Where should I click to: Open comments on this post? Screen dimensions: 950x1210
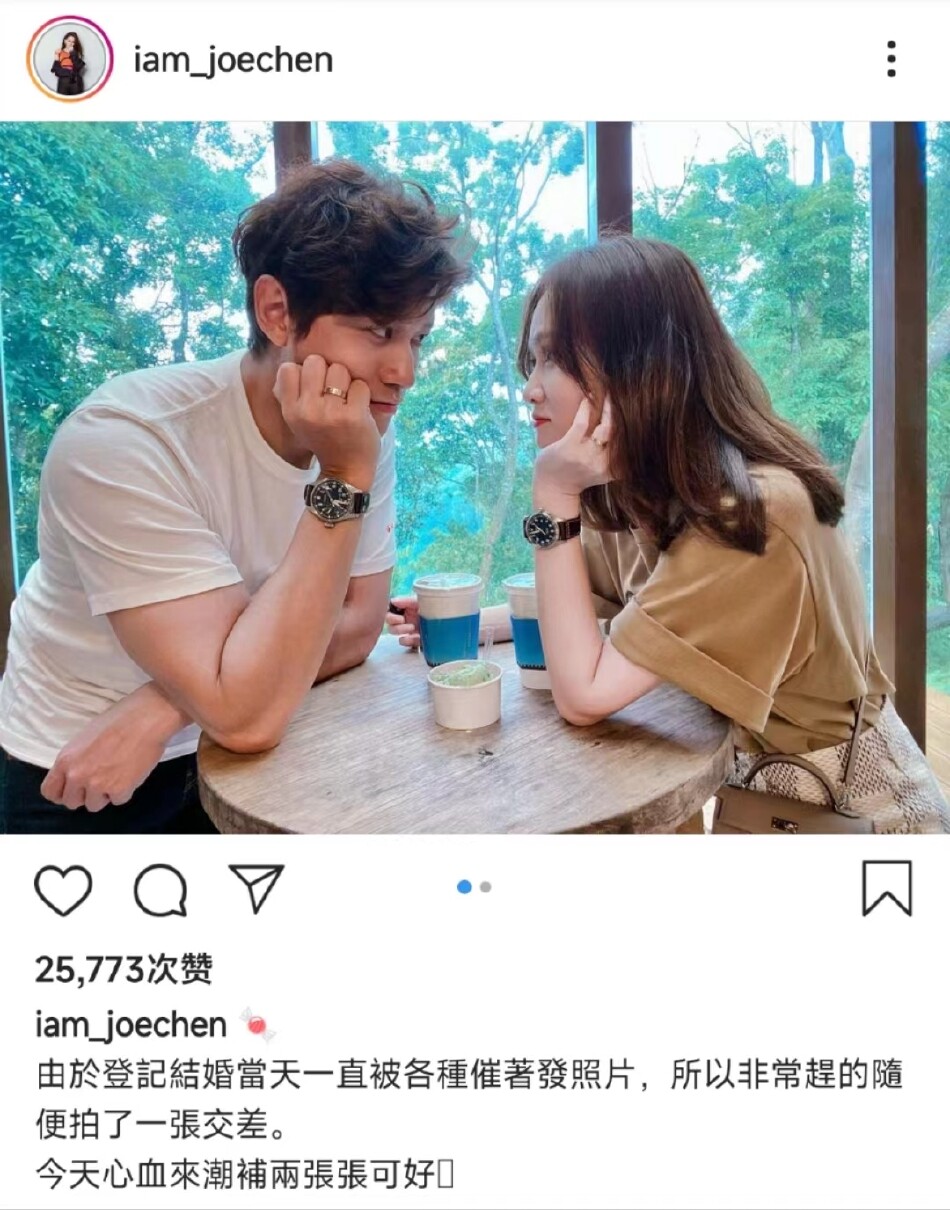161,889
